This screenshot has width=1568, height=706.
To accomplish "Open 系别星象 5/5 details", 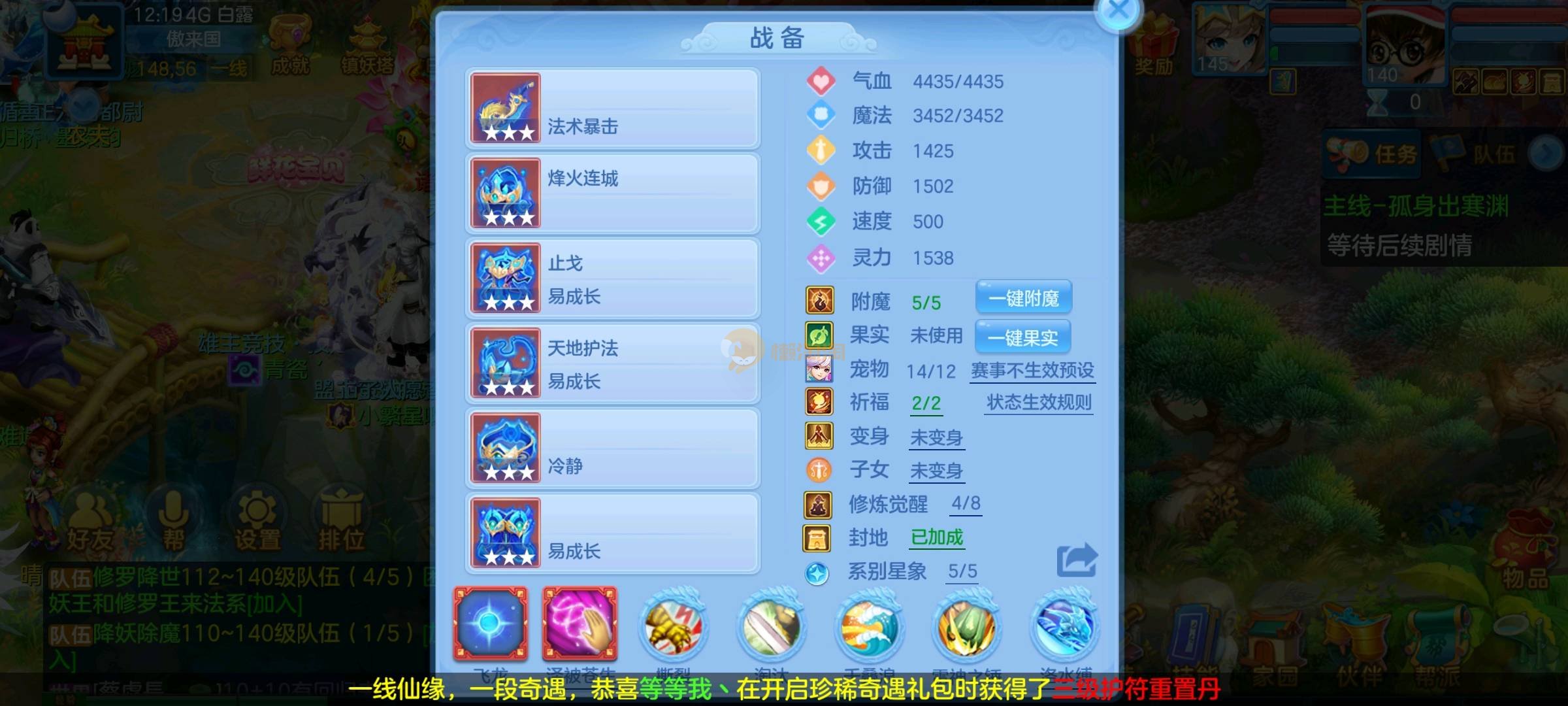I will (x=962, y=571).
